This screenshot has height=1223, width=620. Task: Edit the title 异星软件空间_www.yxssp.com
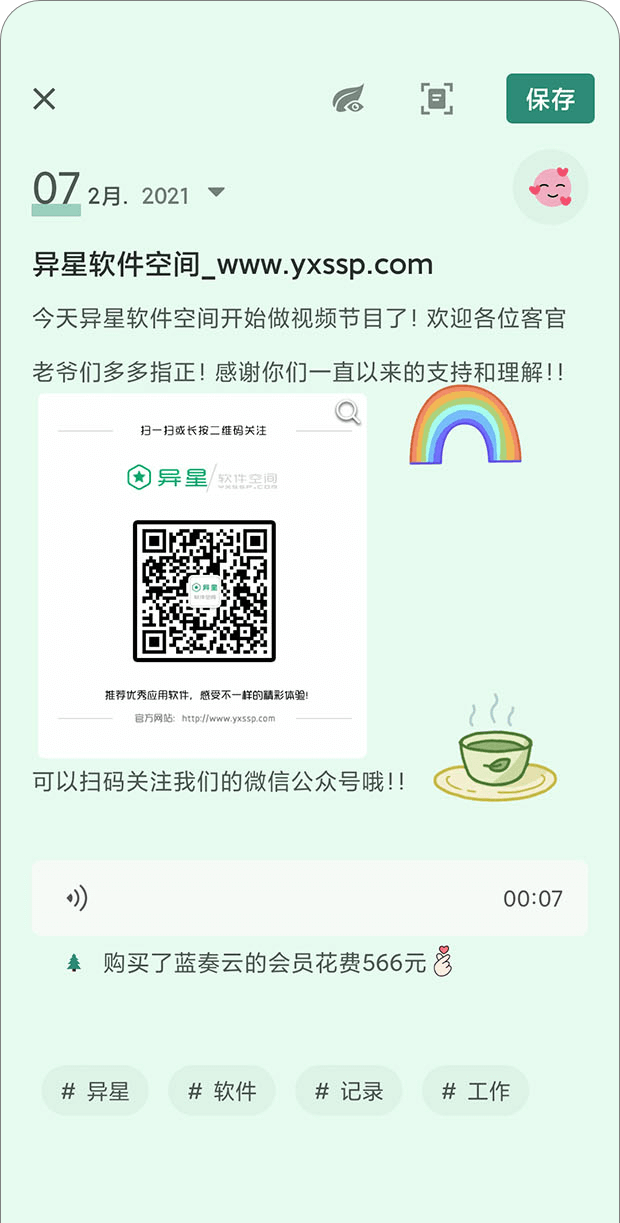click(233, 265)
